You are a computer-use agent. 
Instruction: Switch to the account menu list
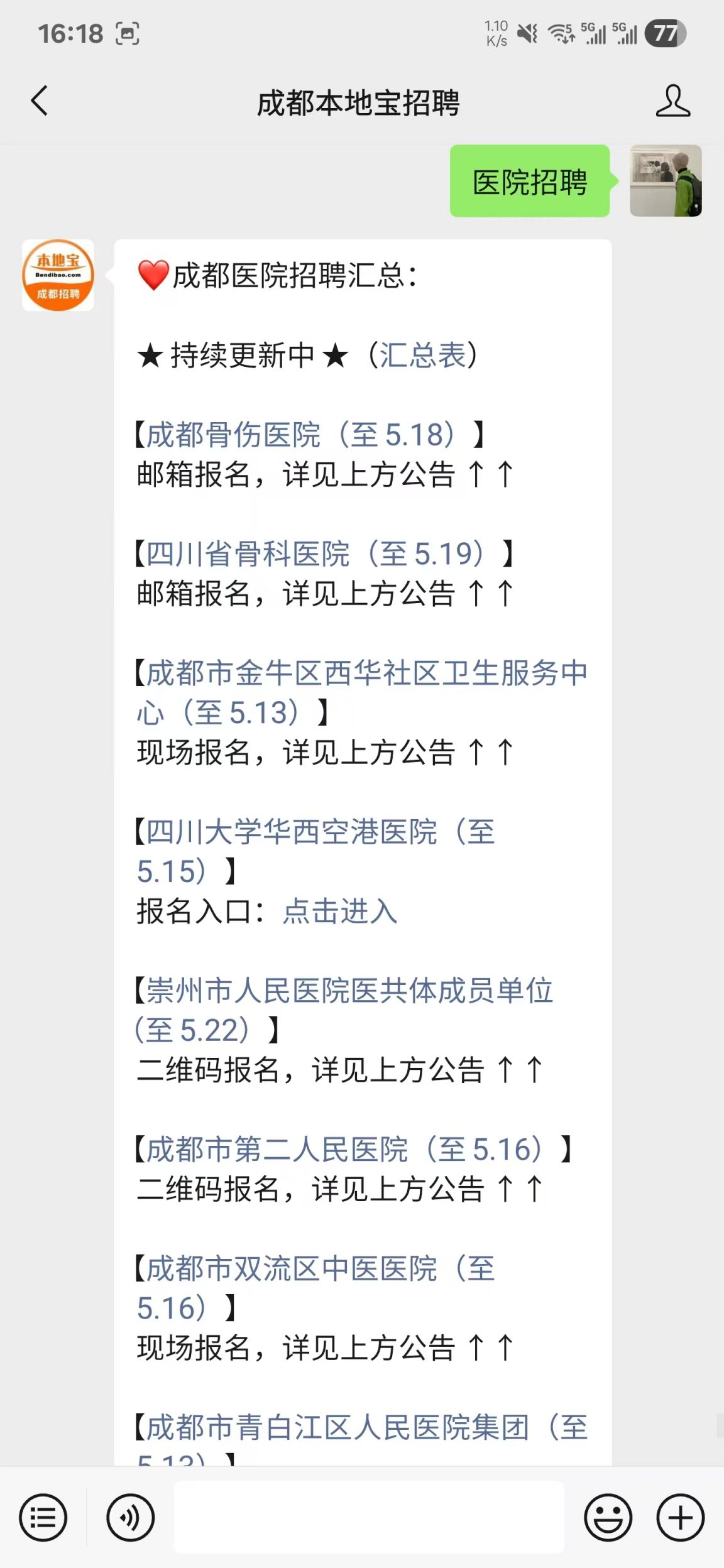(x=43, y=1518)
